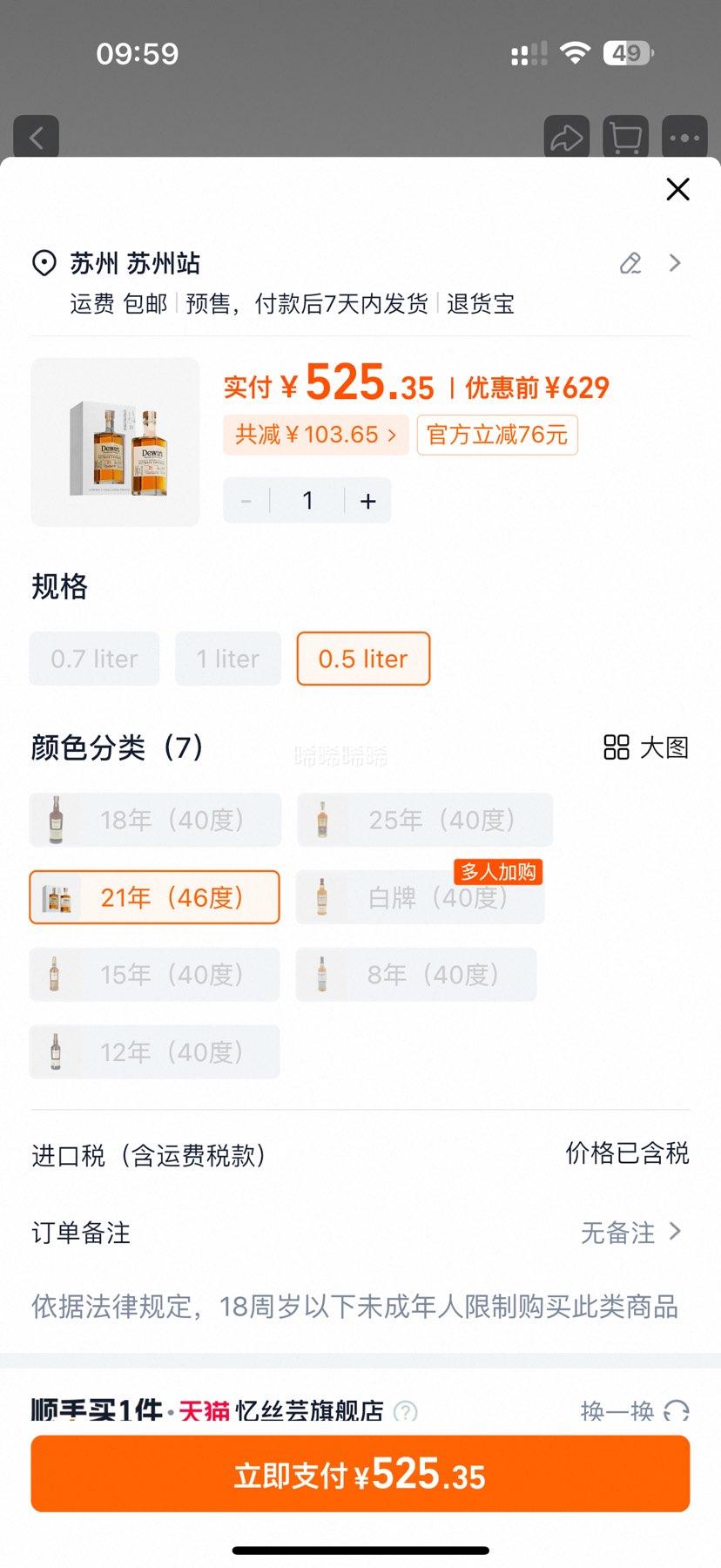
Task: Tap the share icon at top right
Action: pos(566,137)
